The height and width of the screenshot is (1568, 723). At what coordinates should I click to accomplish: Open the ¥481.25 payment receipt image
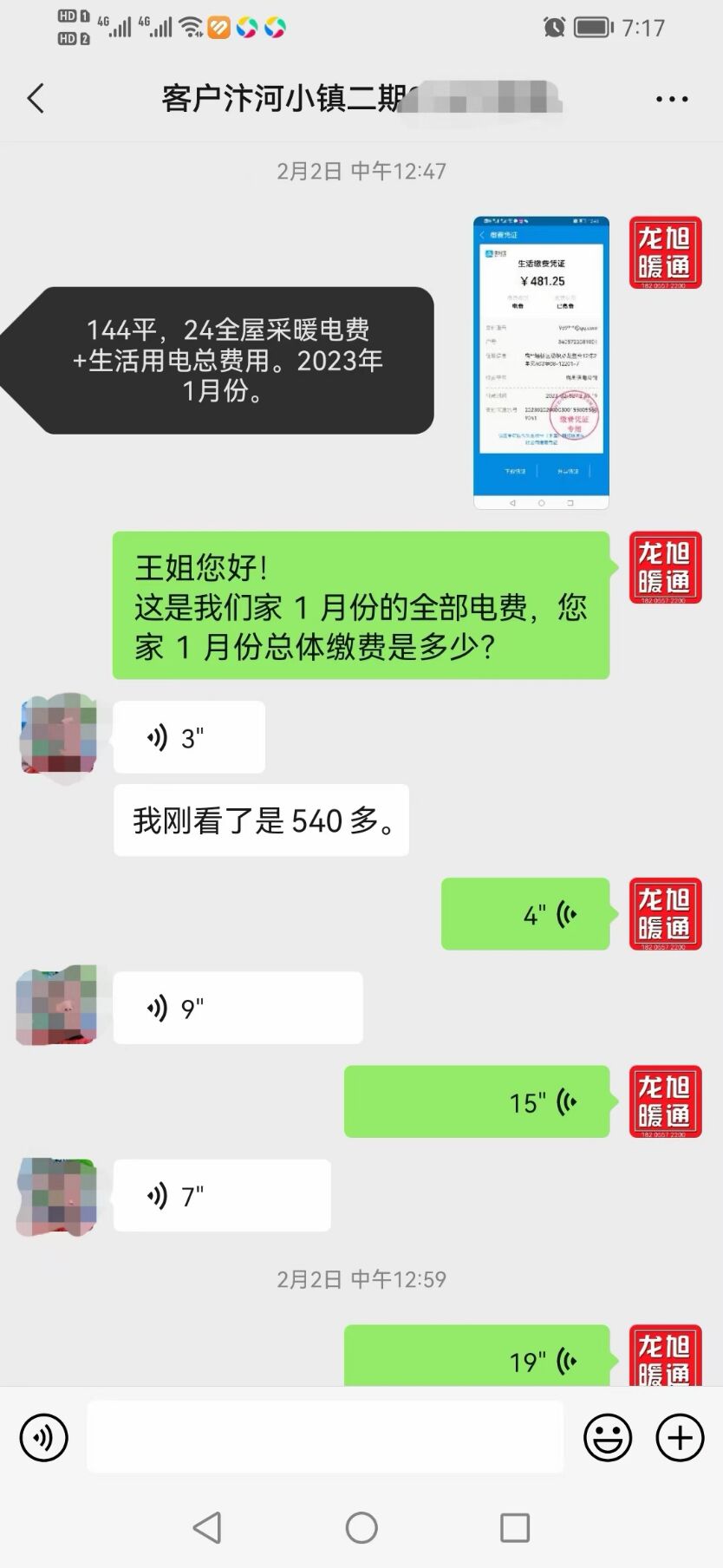541,363
